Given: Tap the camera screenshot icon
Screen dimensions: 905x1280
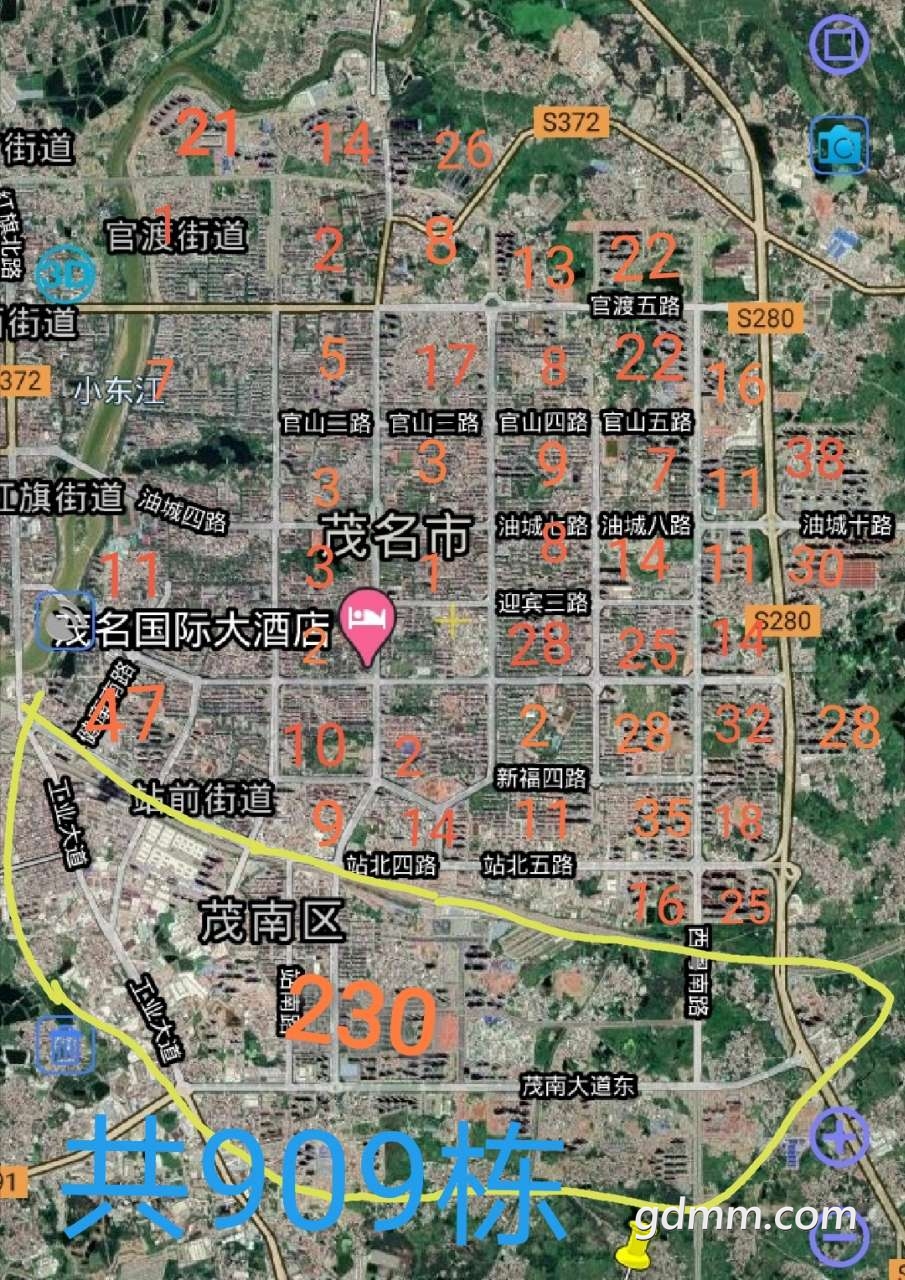Looking at the screenshot, I should coord(838,146).
